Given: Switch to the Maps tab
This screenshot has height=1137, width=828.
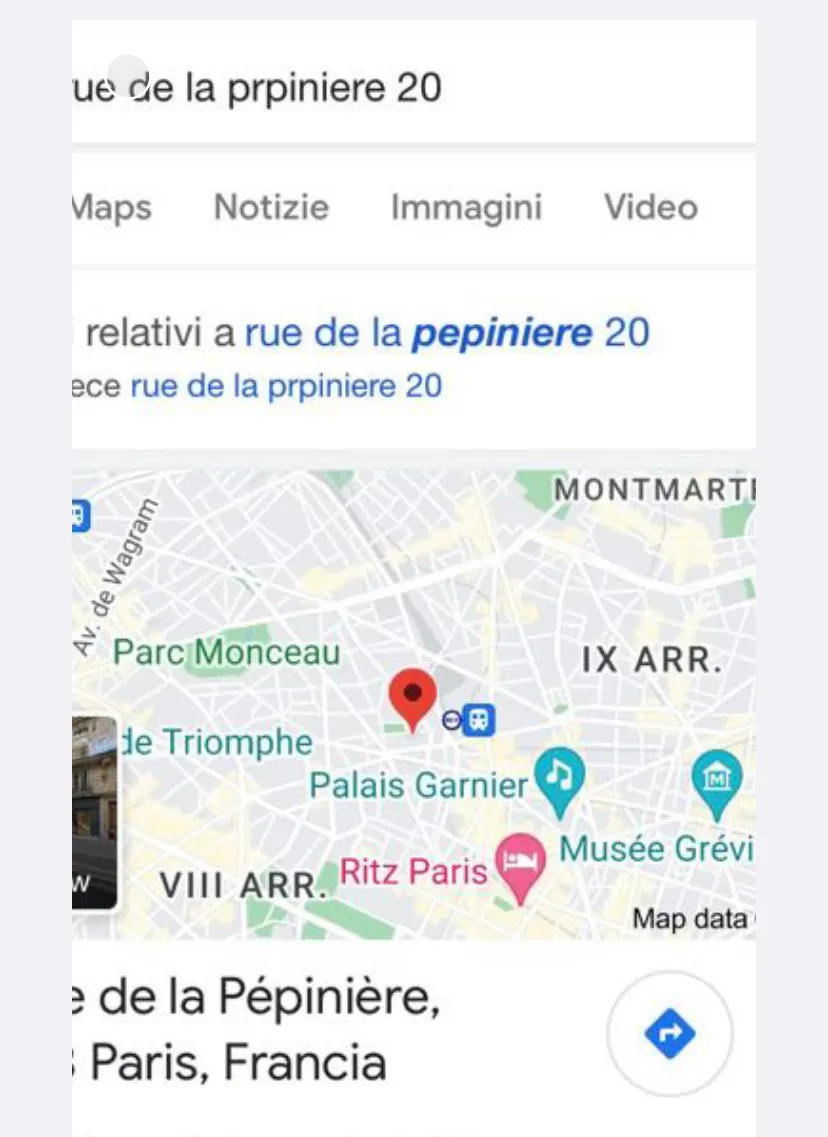Looking at the screenshot, I should pyautogui.click(x=112, y=208).
